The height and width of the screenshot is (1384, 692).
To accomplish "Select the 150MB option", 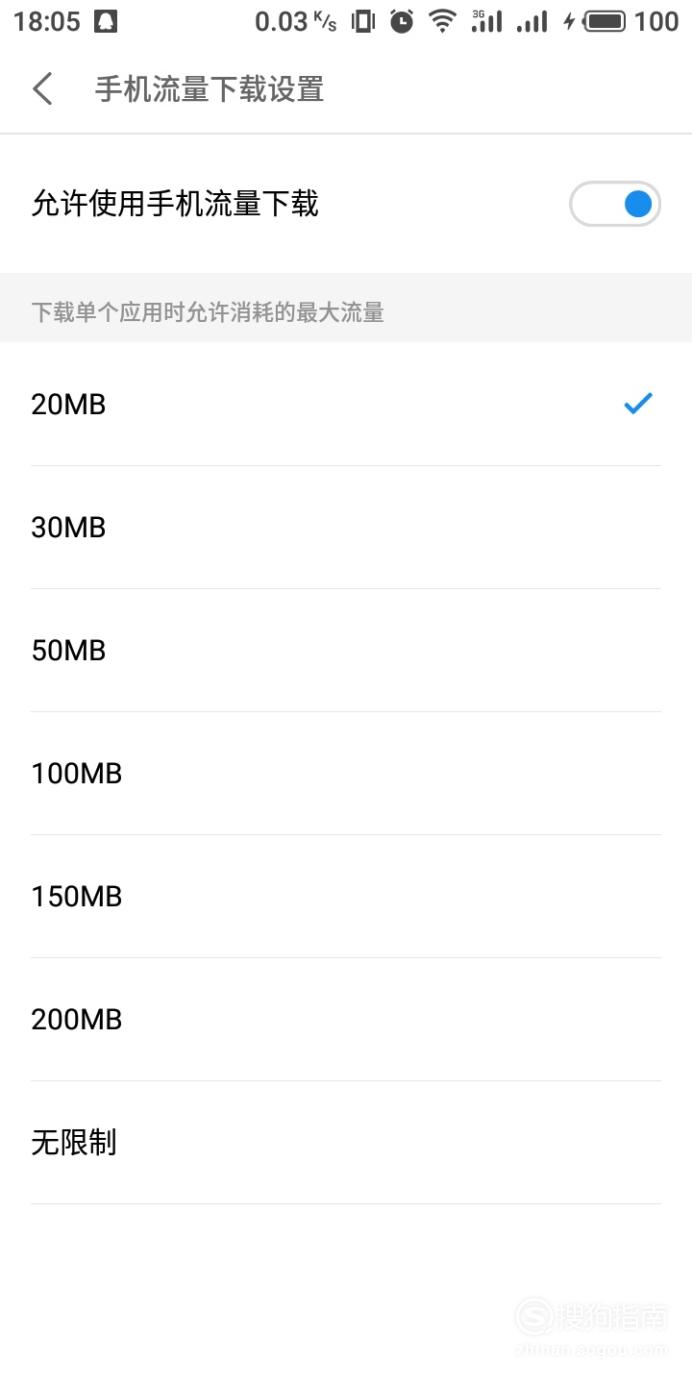I will 346,896.
